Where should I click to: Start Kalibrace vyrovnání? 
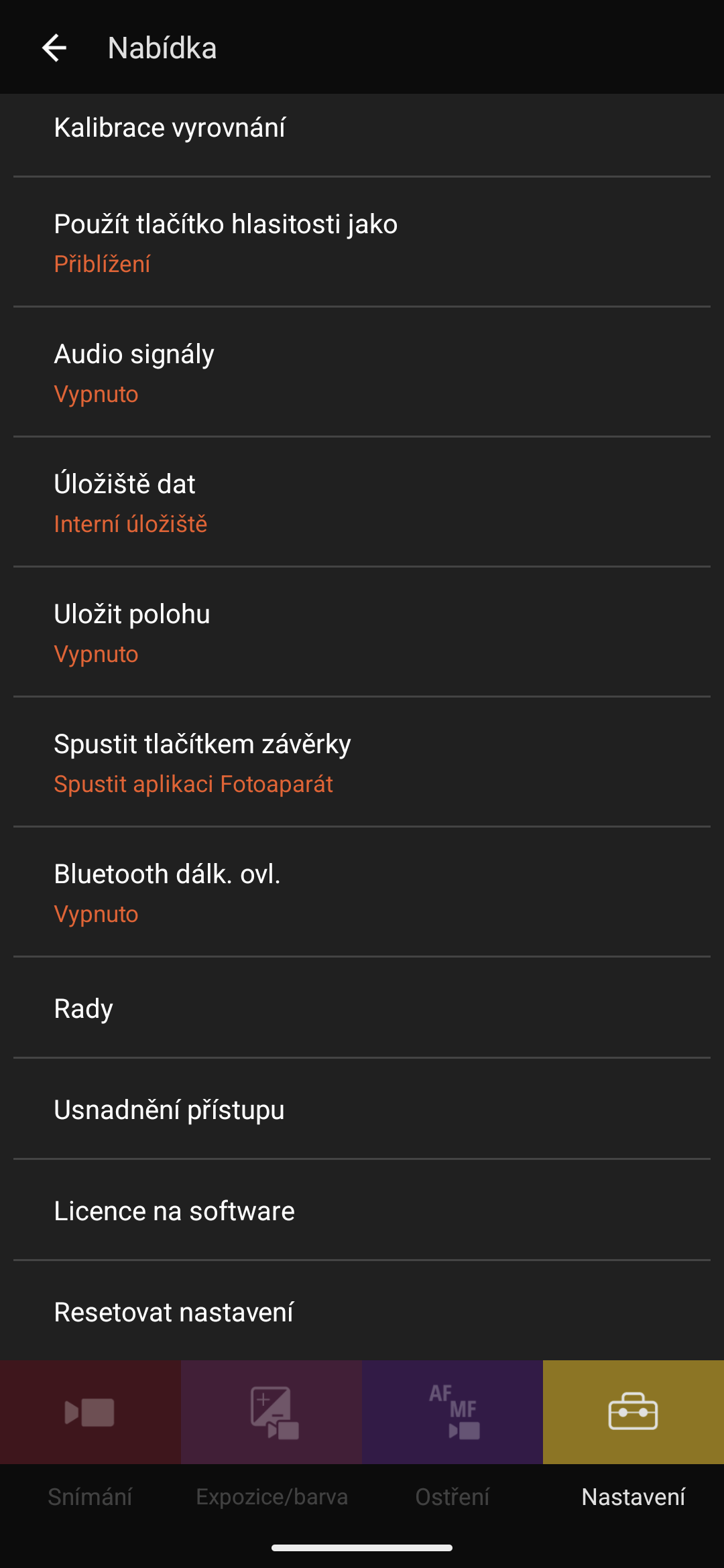click(362, 127)
